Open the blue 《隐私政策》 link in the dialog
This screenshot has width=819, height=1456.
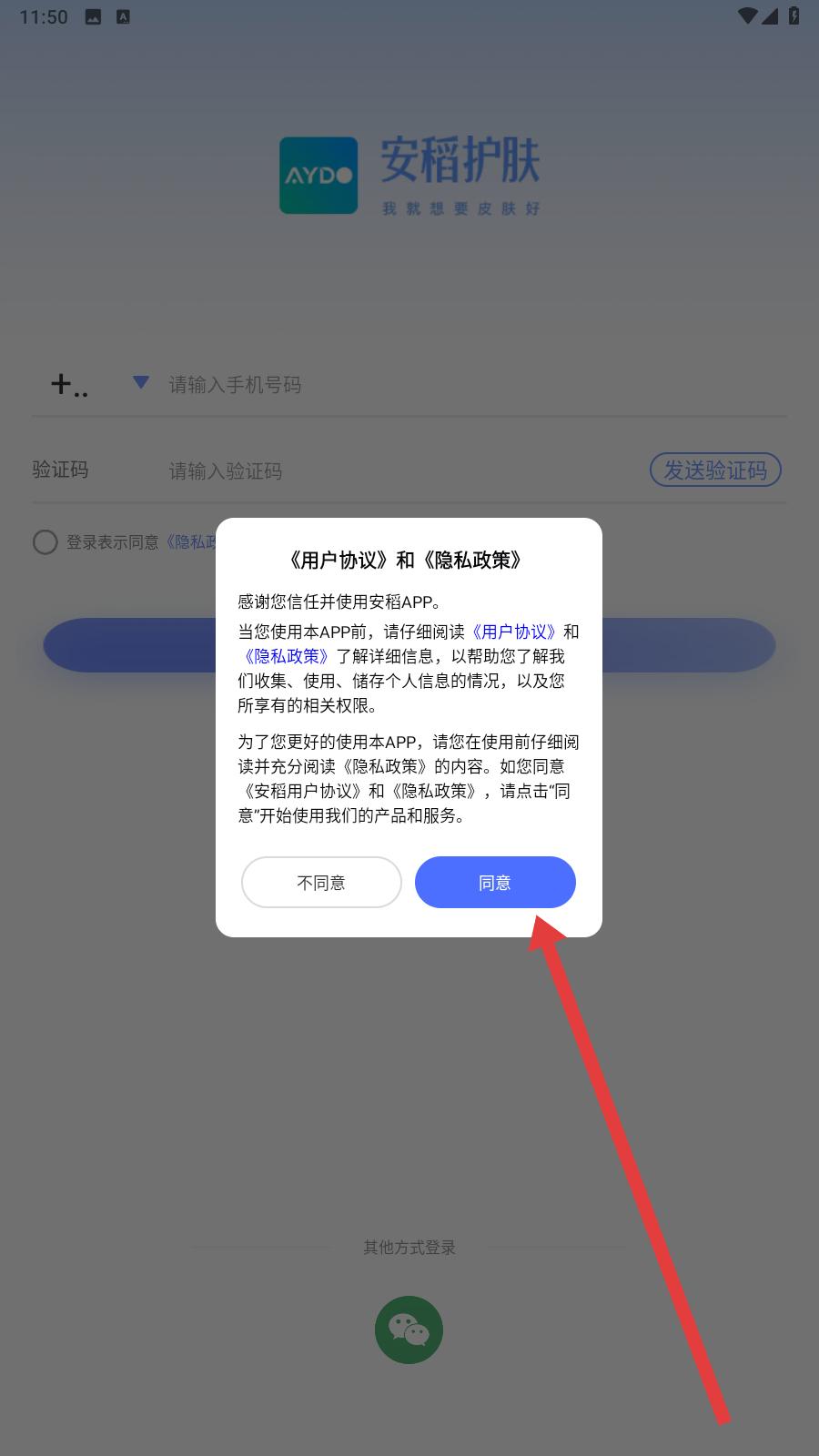pos(287,656)
